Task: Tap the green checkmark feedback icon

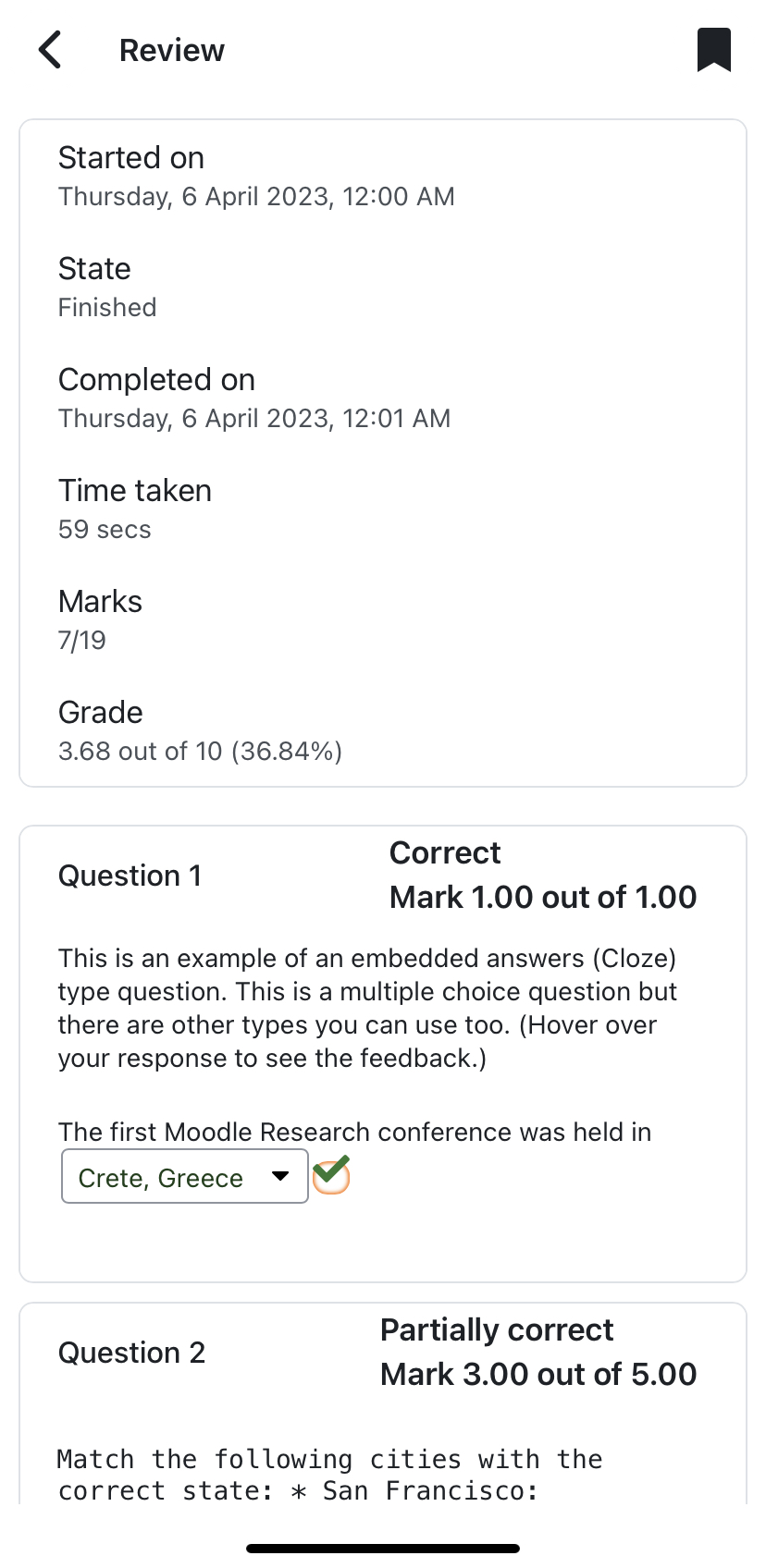Action: point(331,1175)
